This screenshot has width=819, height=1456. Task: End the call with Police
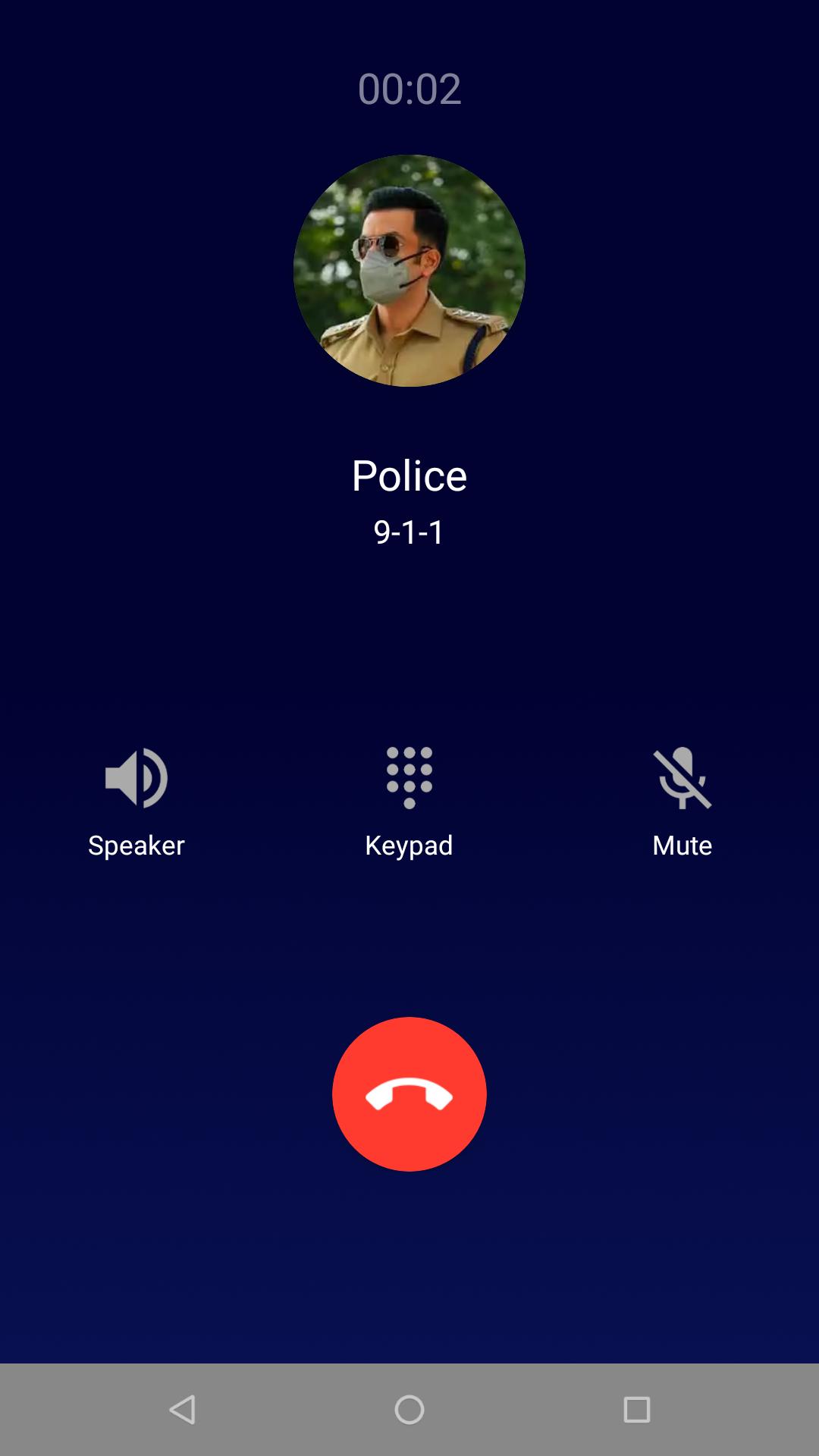tap(409, 1094)
